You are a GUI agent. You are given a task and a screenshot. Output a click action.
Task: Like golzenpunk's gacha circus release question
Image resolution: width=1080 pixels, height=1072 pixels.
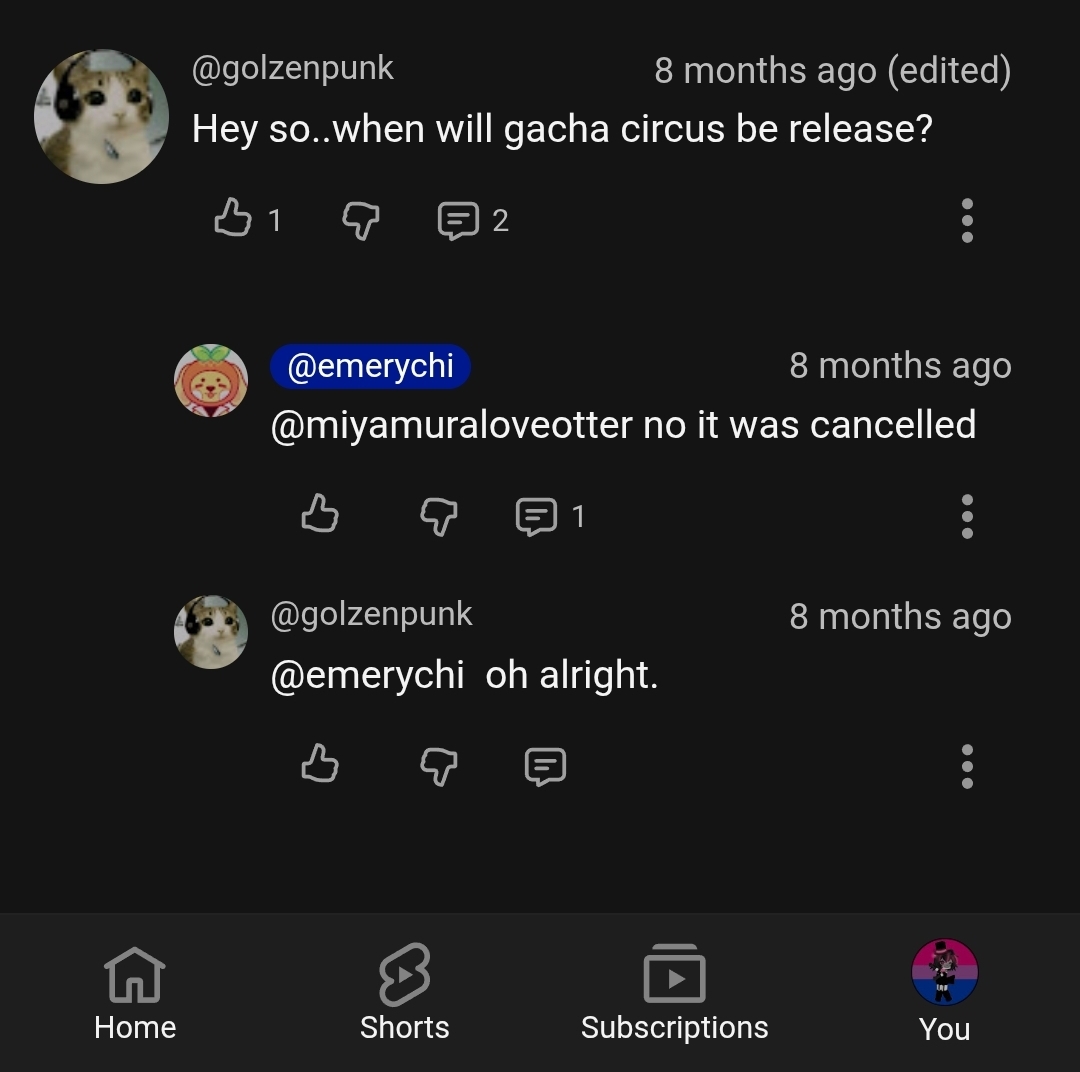pos(233,219)
